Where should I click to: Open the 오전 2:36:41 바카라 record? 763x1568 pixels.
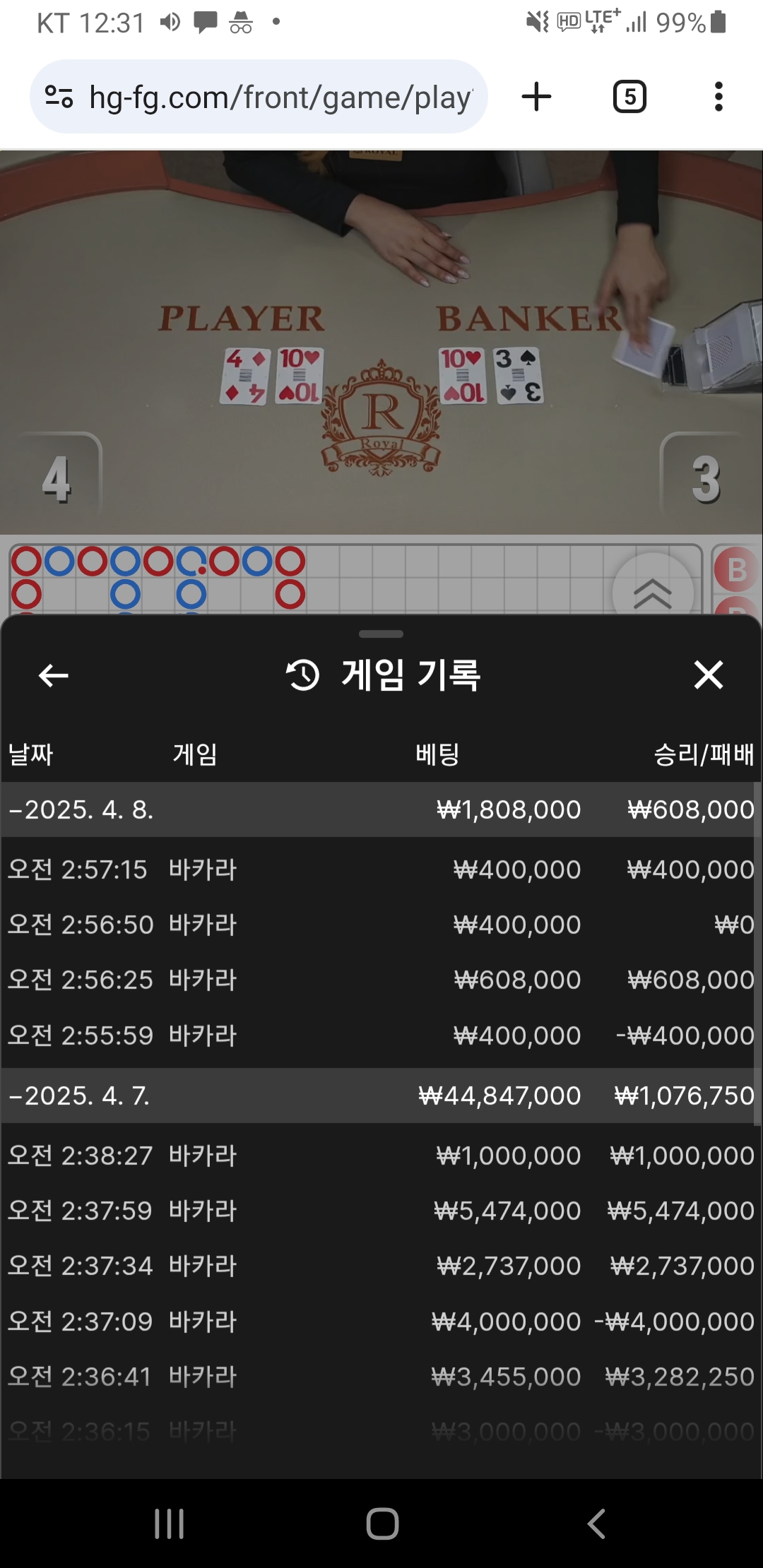(x=380, y=1377)
